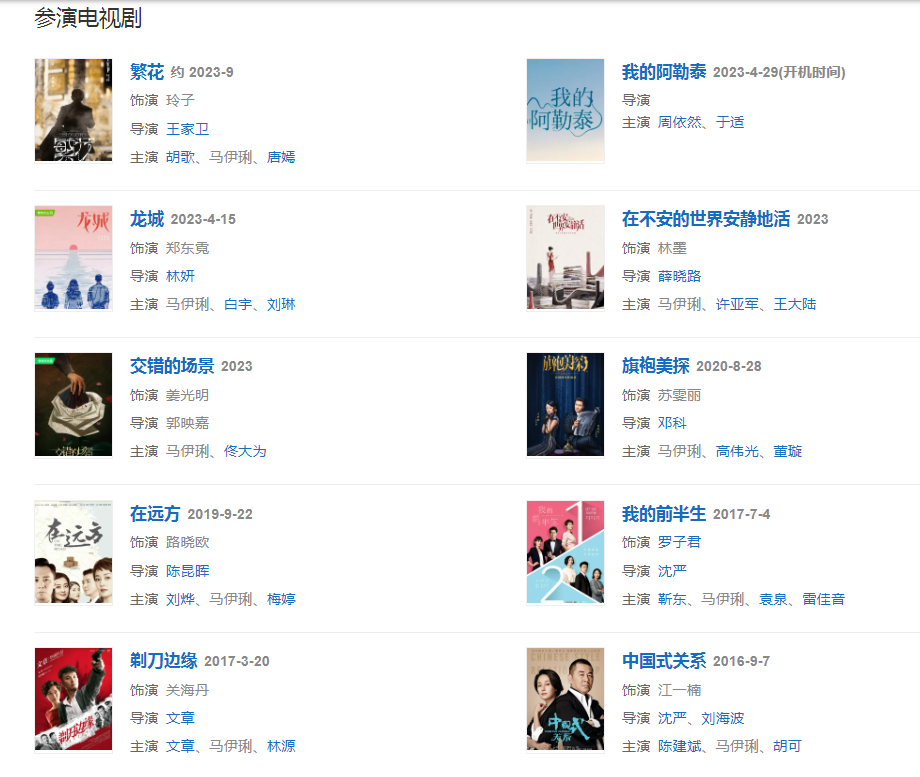The height and width of the screenshot is (777, 920).
Task: Open actor 刘烨's page
Action: (x=180, y=599)
